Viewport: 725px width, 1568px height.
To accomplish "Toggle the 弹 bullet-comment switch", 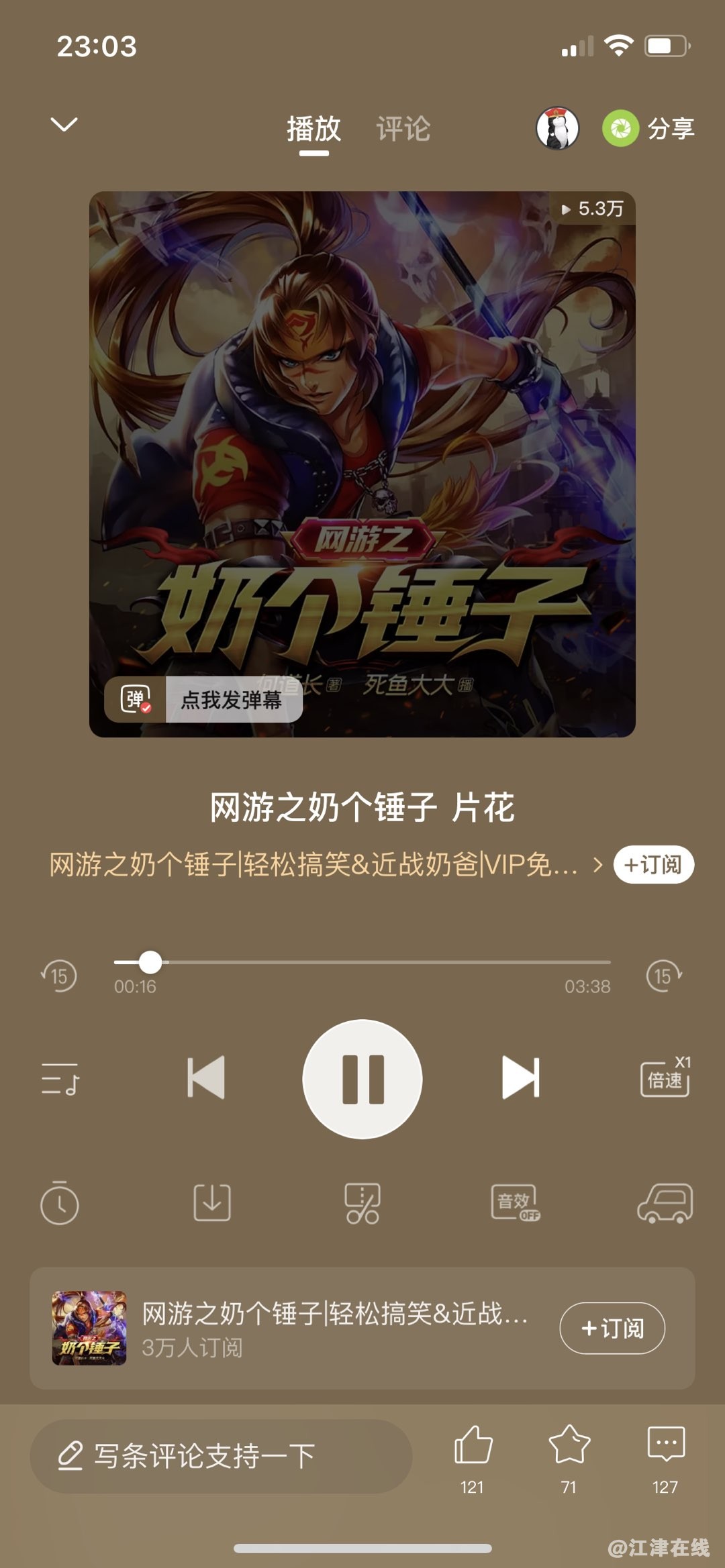I will [x=135, y=700].
